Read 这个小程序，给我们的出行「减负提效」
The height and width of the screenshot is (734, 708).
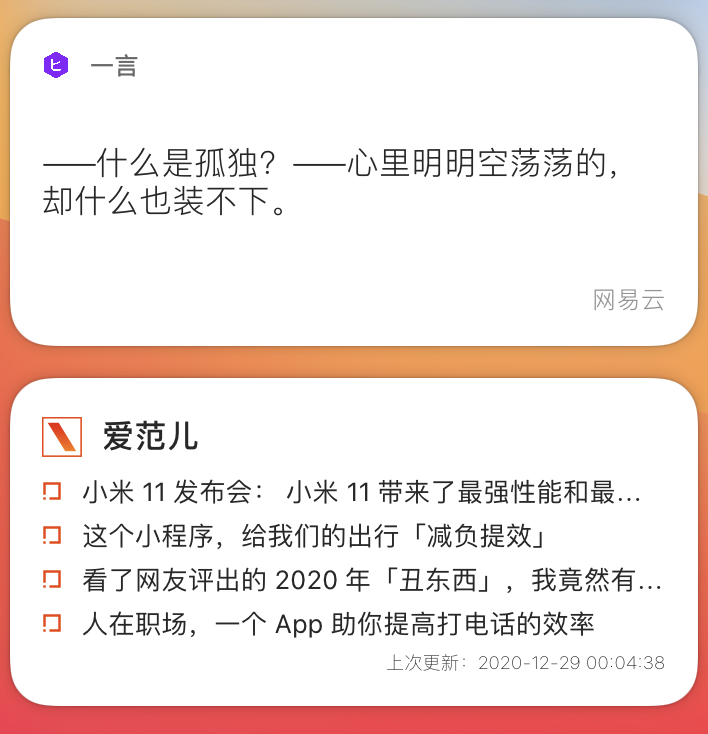click(313, 536)
